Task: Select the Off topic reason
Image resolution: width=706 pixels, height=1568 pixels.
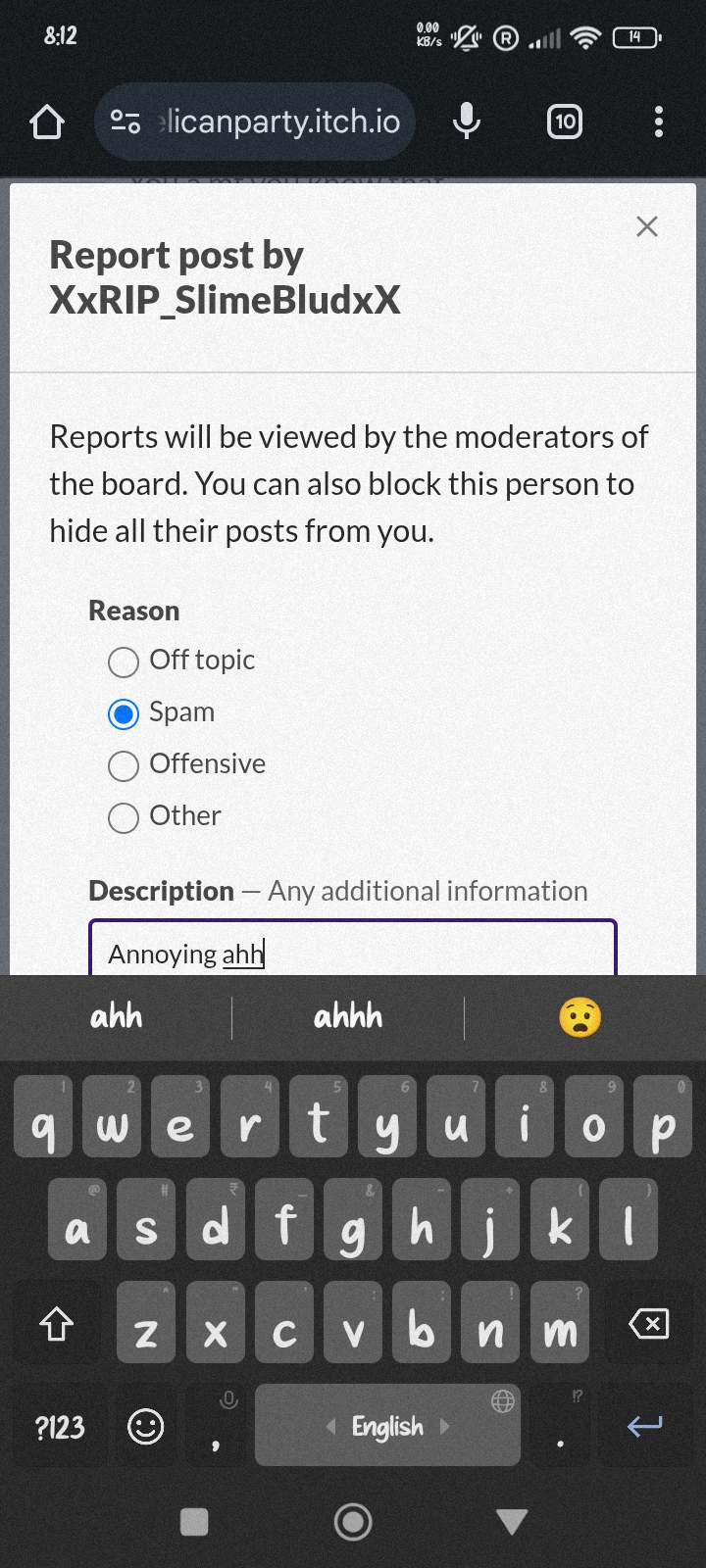Action: pyautogui.click(x=124, y=661)
